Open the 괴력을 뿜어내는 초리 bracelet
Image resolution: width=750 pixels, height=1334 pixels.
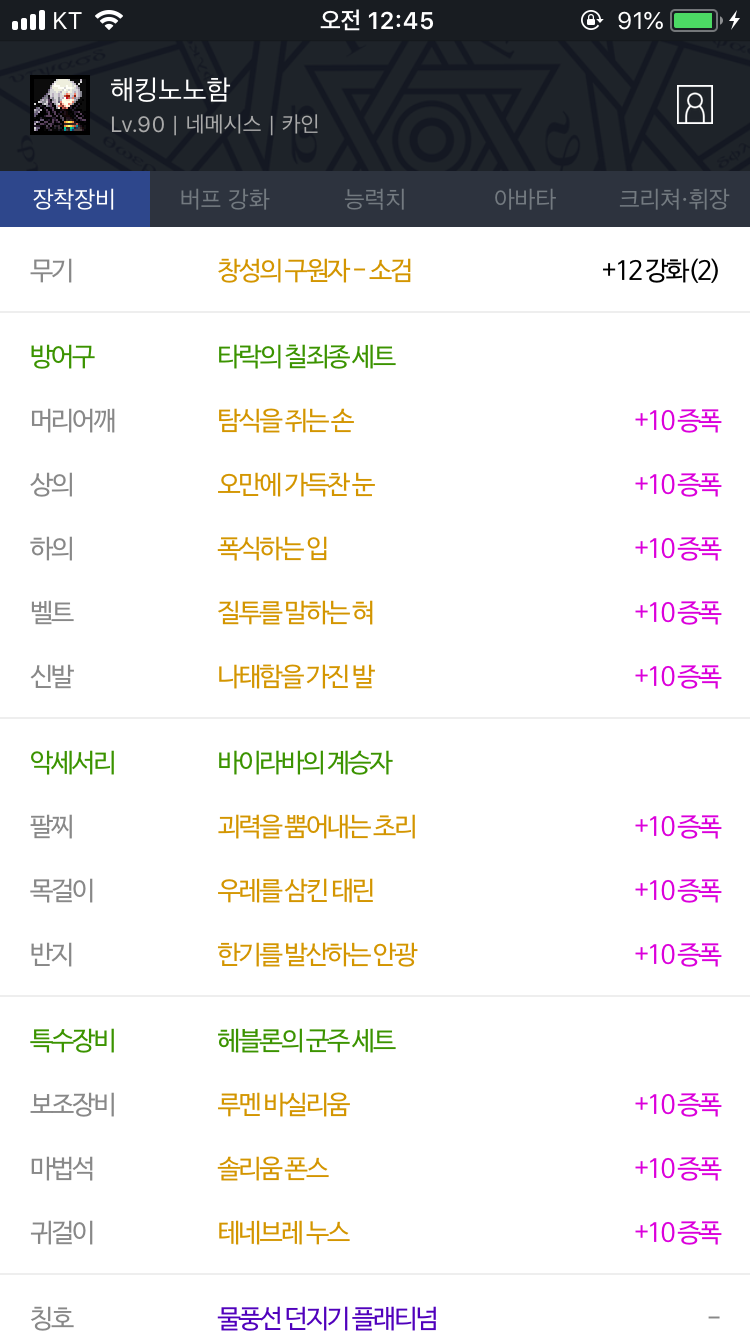pyautogui.click(x=375, y=826)
